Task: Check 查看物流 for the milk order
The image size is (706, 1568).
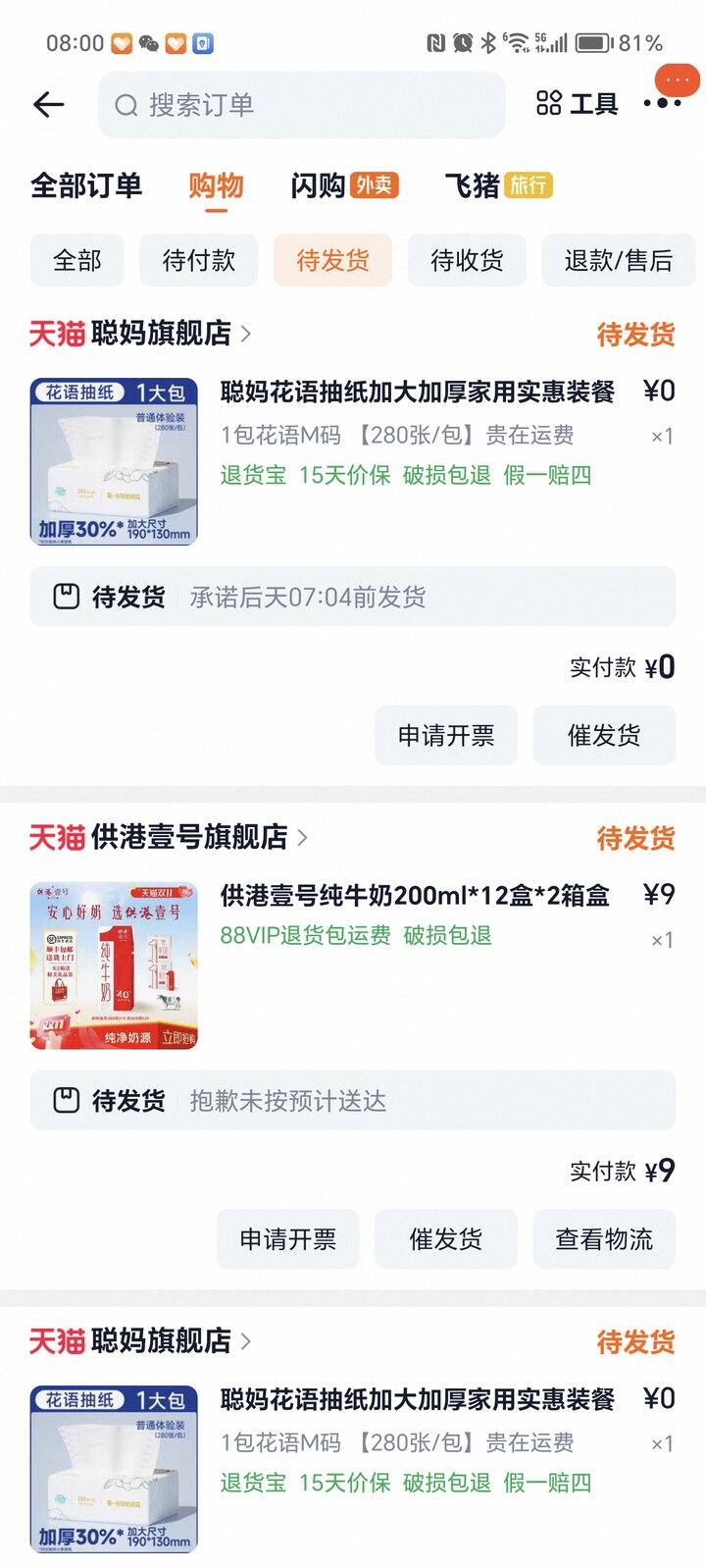Action: tap(604, 1239)
